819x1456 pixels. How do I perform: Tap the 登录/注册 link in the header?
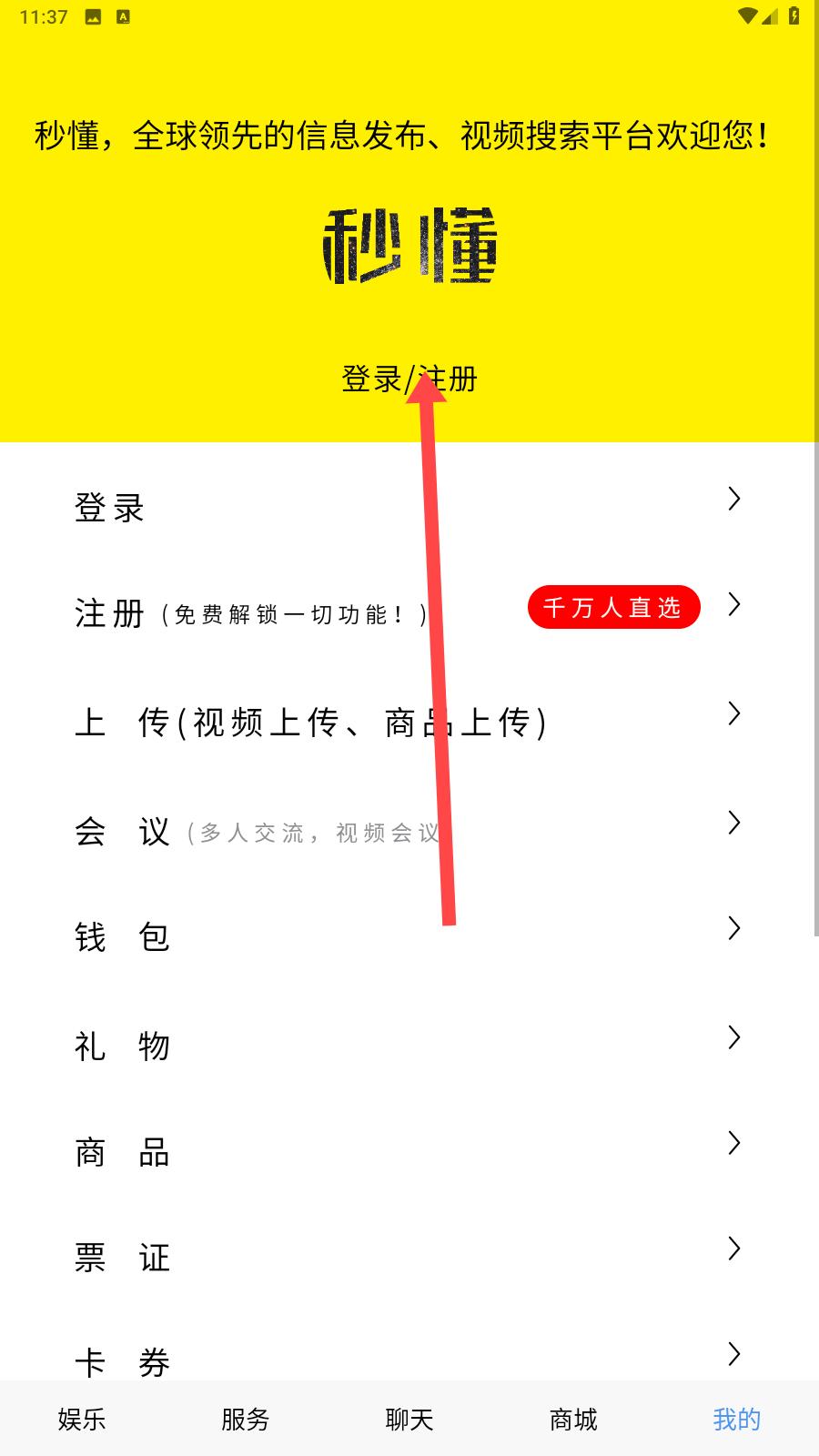coord(409,379)
